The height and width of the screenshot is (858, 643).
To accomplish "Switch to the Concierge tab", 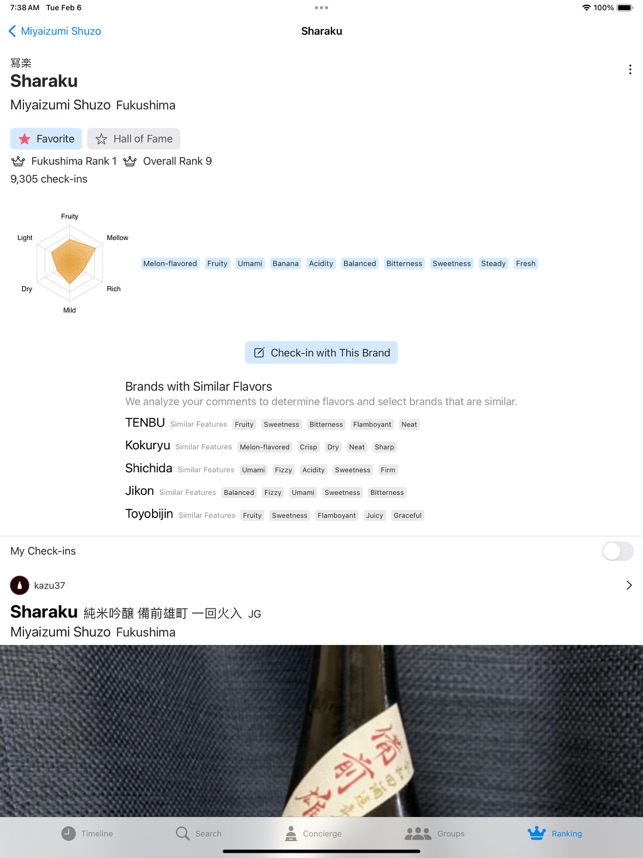I will (x=312, y=833).
